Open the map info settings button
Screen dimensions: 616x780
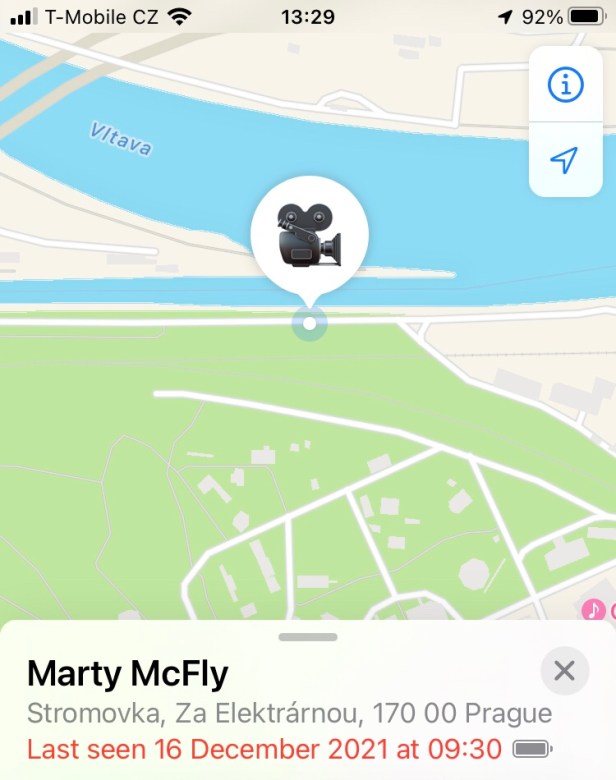pos(565,85)
